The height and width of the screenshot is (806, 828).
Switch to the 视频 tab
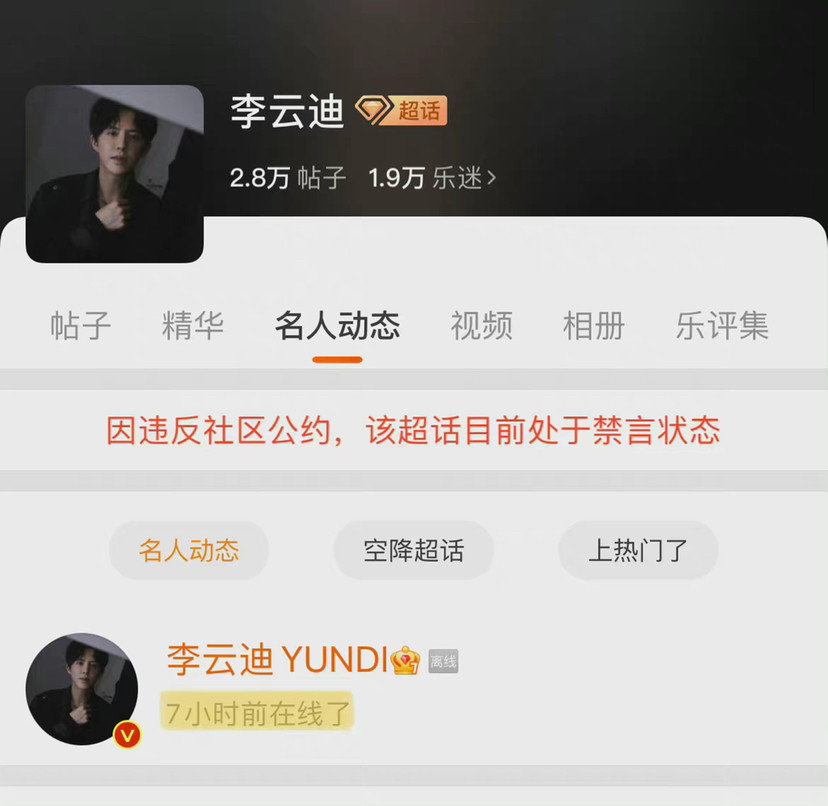pos(481,326)
